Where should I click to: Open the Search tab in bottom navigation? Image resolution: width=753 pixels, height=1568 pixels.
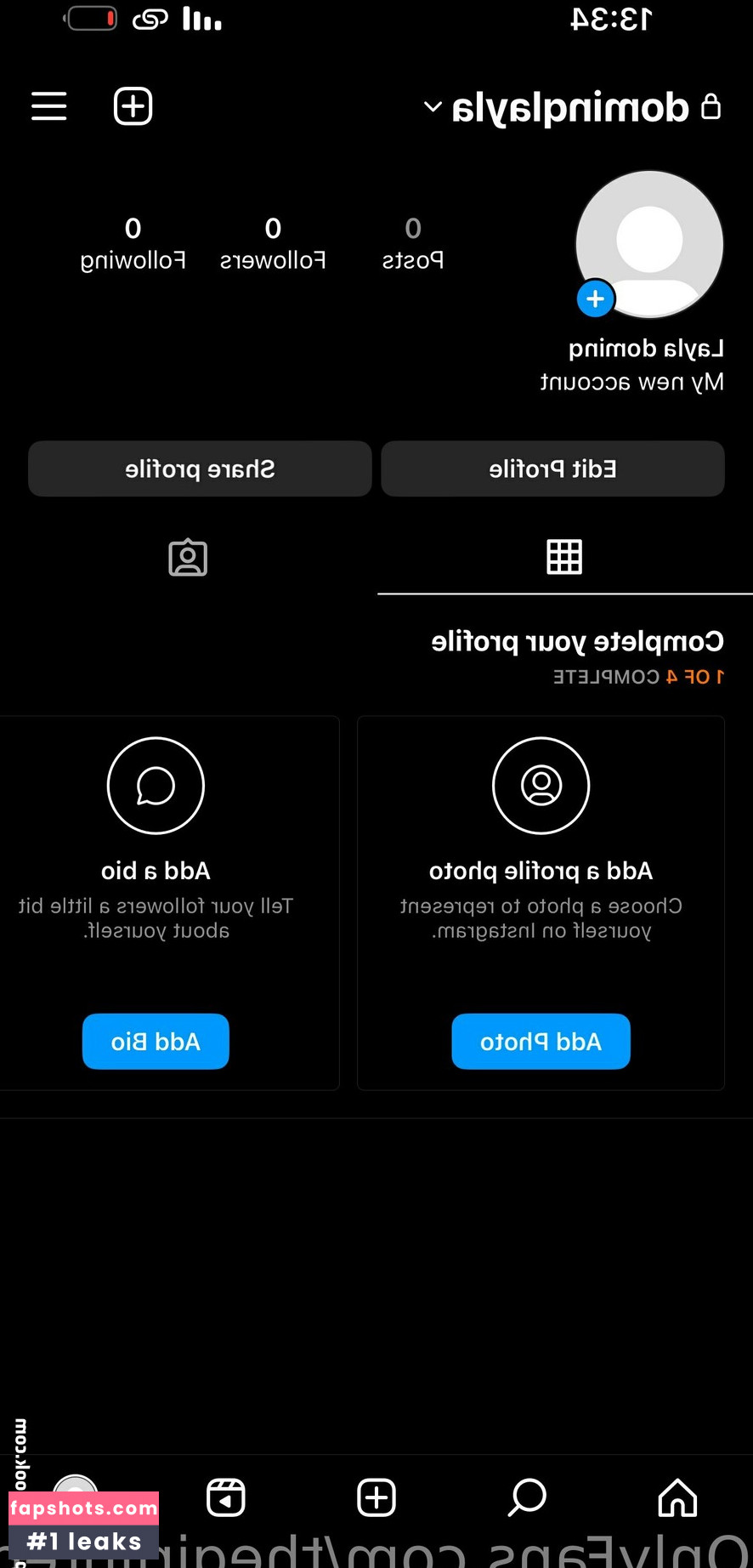tap(527, 1497)
